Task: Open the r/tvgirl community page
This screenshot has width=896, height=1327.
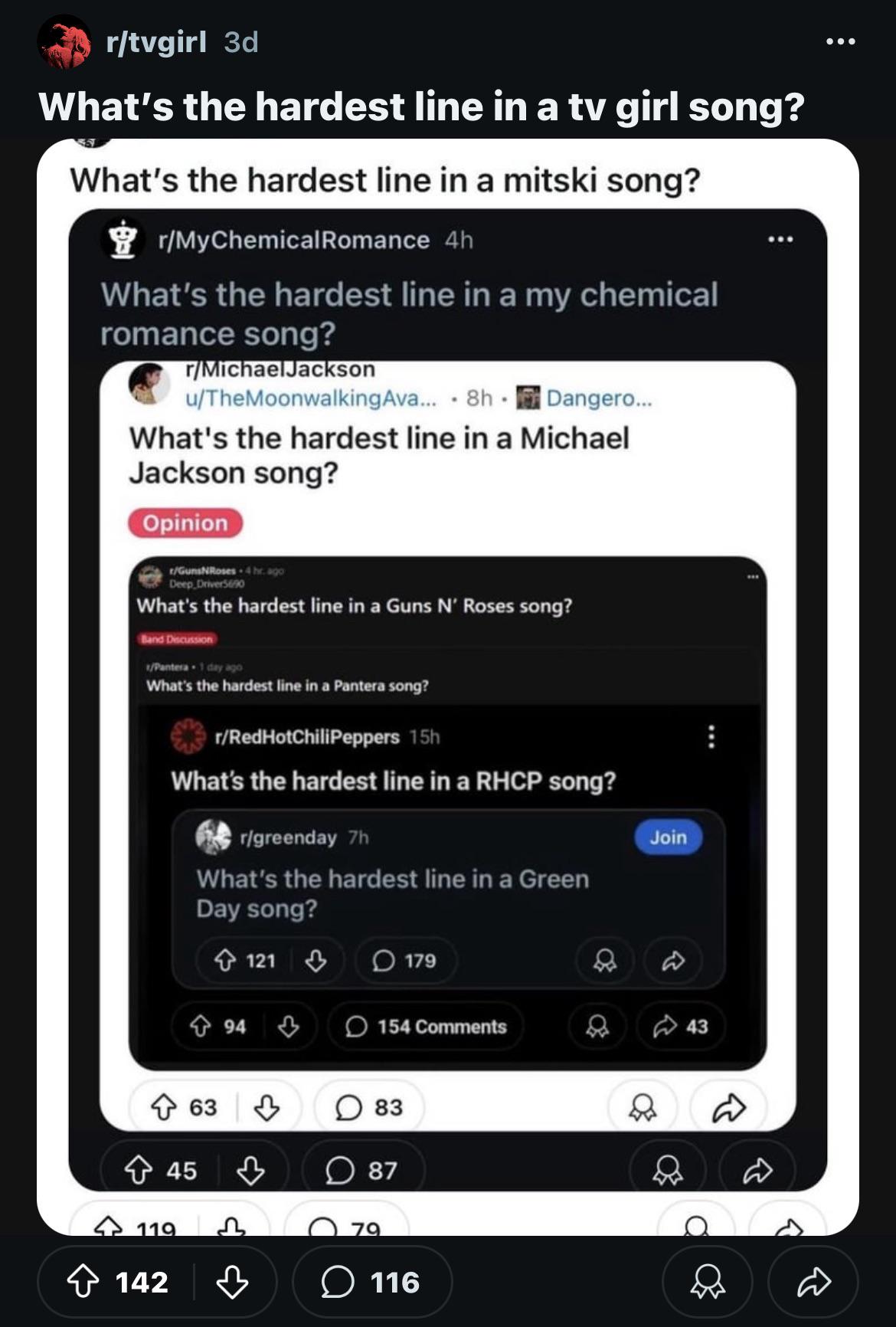Action: coord(156,42)
